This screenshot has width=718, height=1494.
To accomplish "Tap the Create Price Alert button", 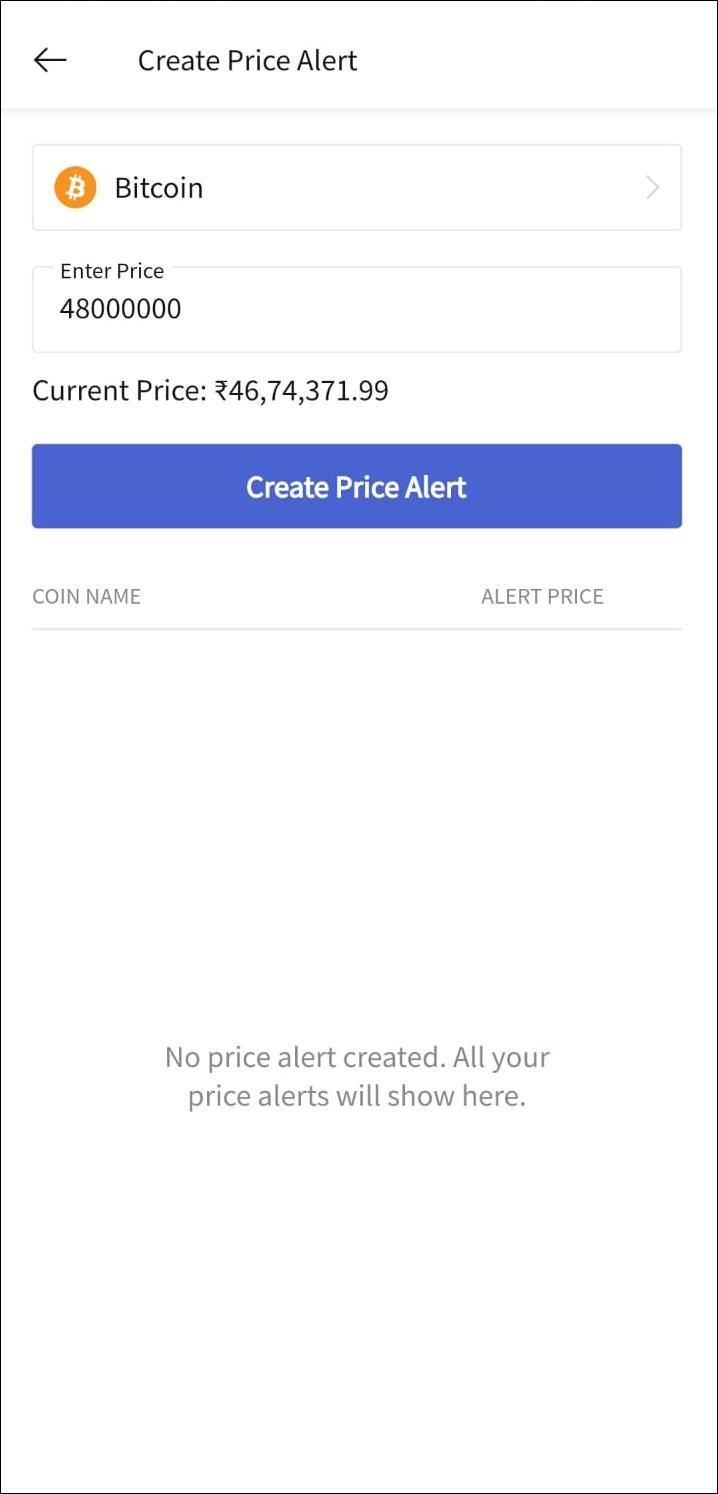I will point(357,486).
